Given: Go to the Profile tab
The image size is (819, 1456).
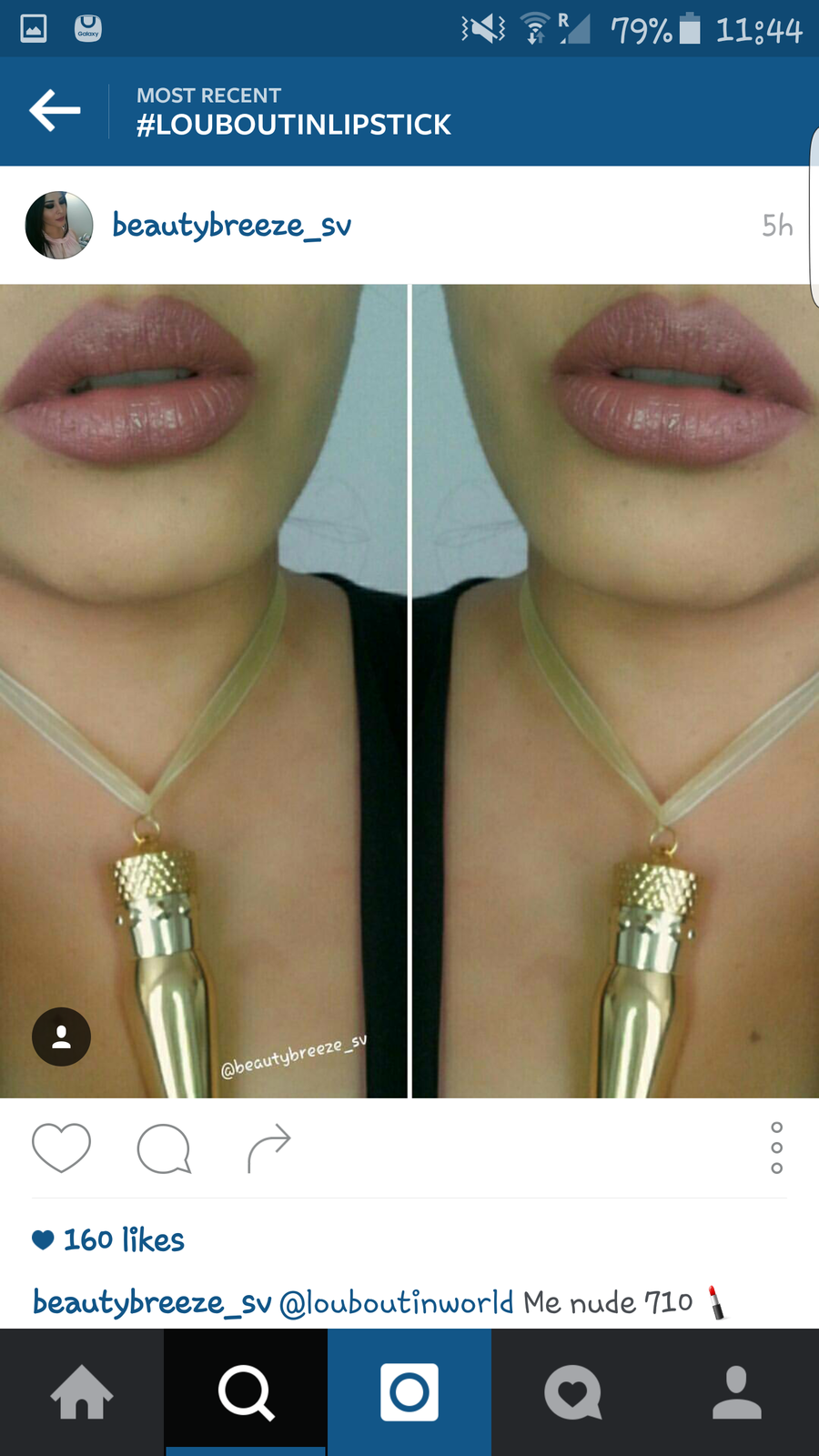Looking at the screenshot, I should (737, 1392).
